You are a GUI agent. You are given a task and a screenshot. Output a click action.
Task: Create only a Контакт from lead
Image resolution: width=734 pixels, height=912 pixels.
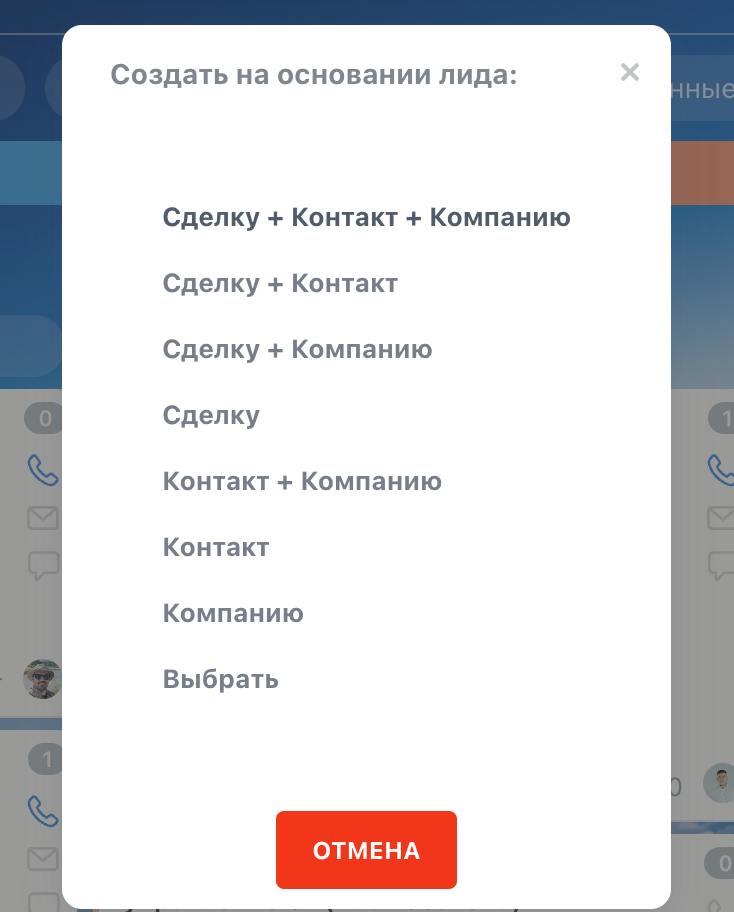pyautogui.click(x=216, y=547)
